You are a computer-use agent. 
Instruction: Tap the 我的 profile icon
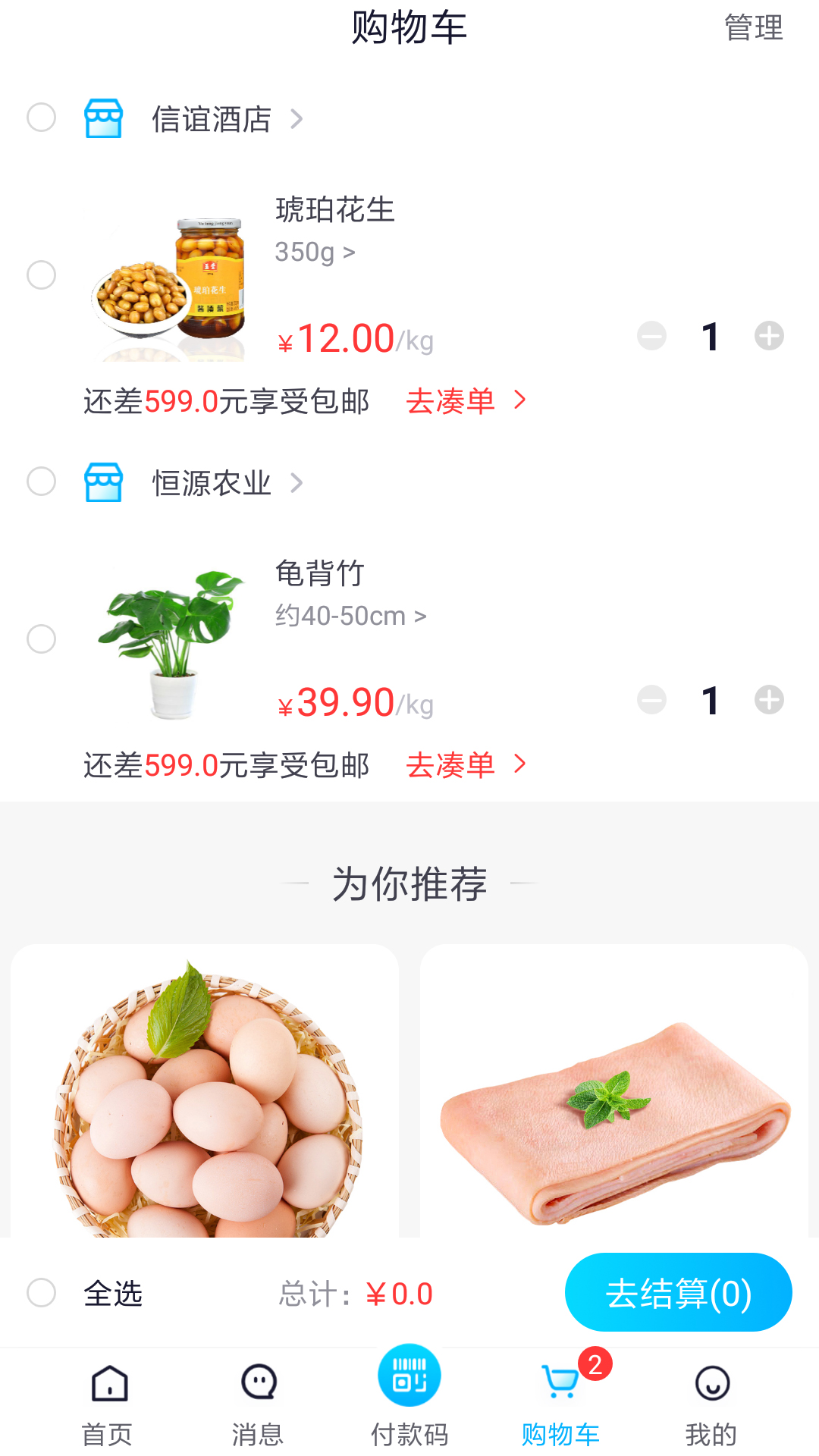(711, 1382)
